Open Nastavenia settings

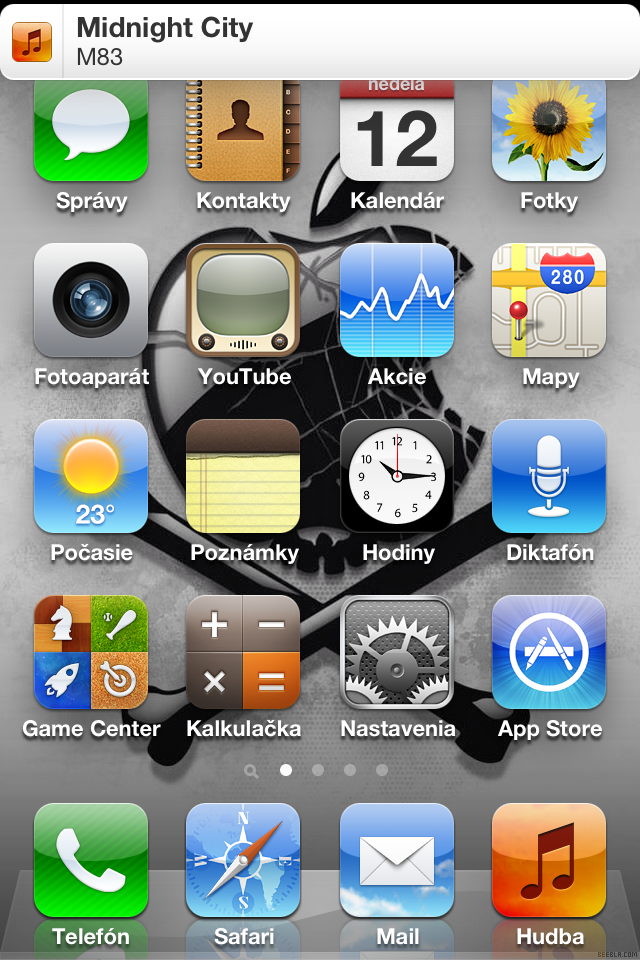(397, 652)
